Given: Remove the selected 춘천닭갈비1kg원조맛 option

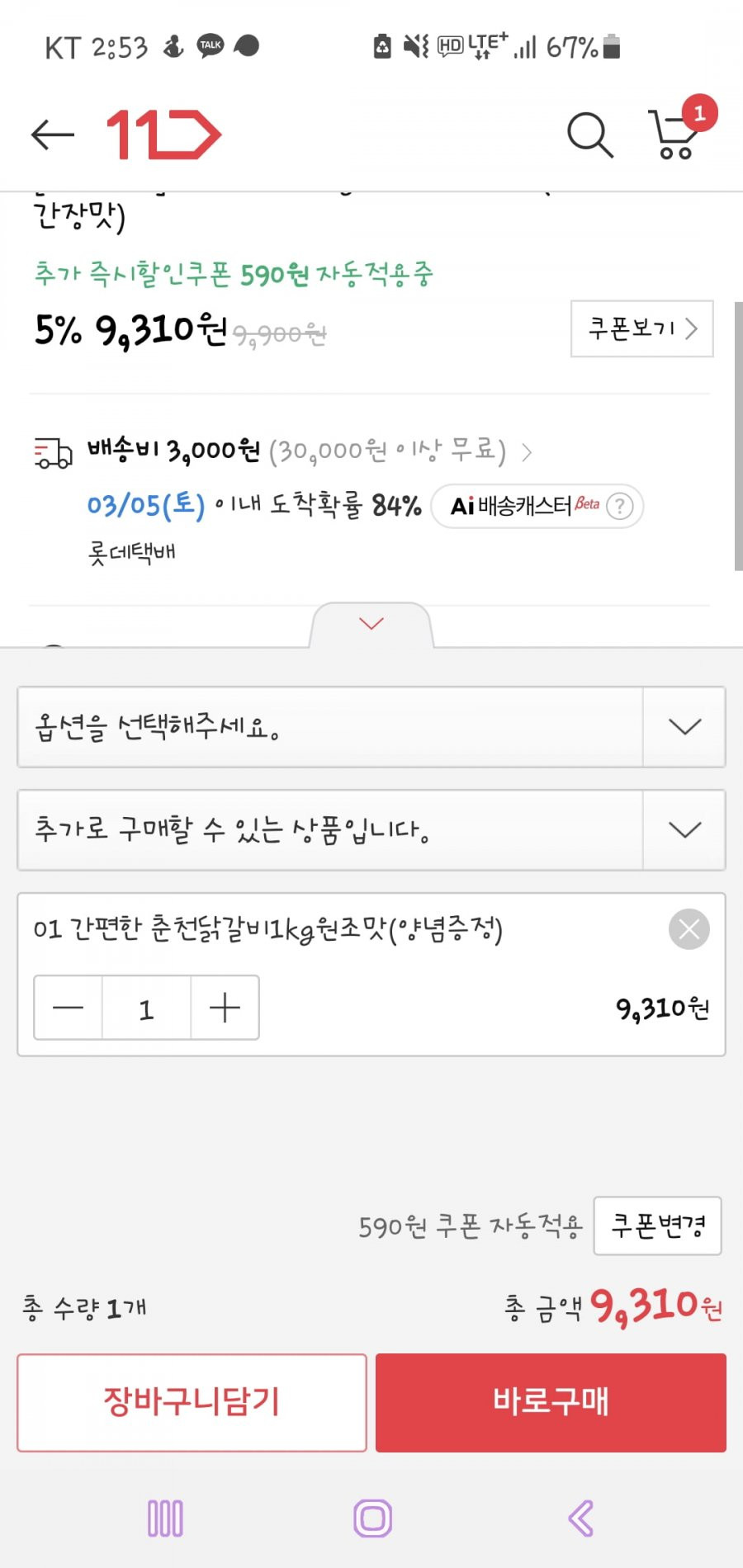Looking at the screenshot, I should [x=689, y=929].
